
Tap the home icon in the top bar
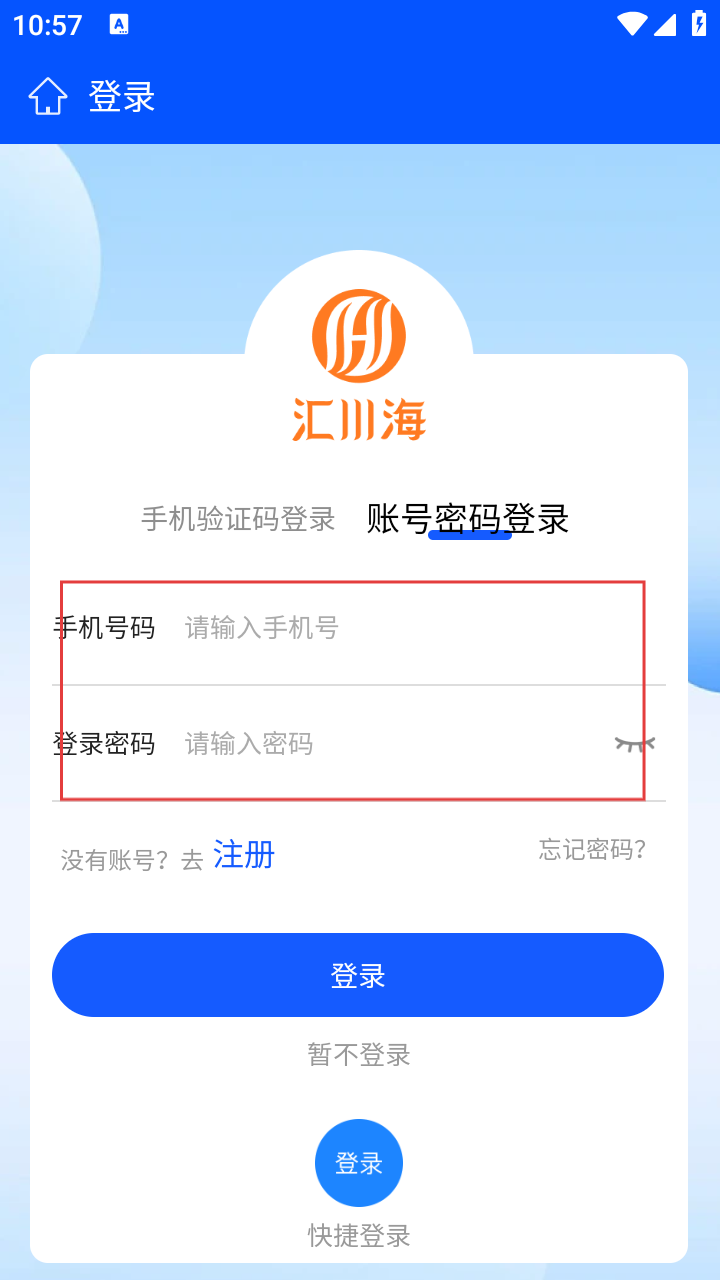48,97
